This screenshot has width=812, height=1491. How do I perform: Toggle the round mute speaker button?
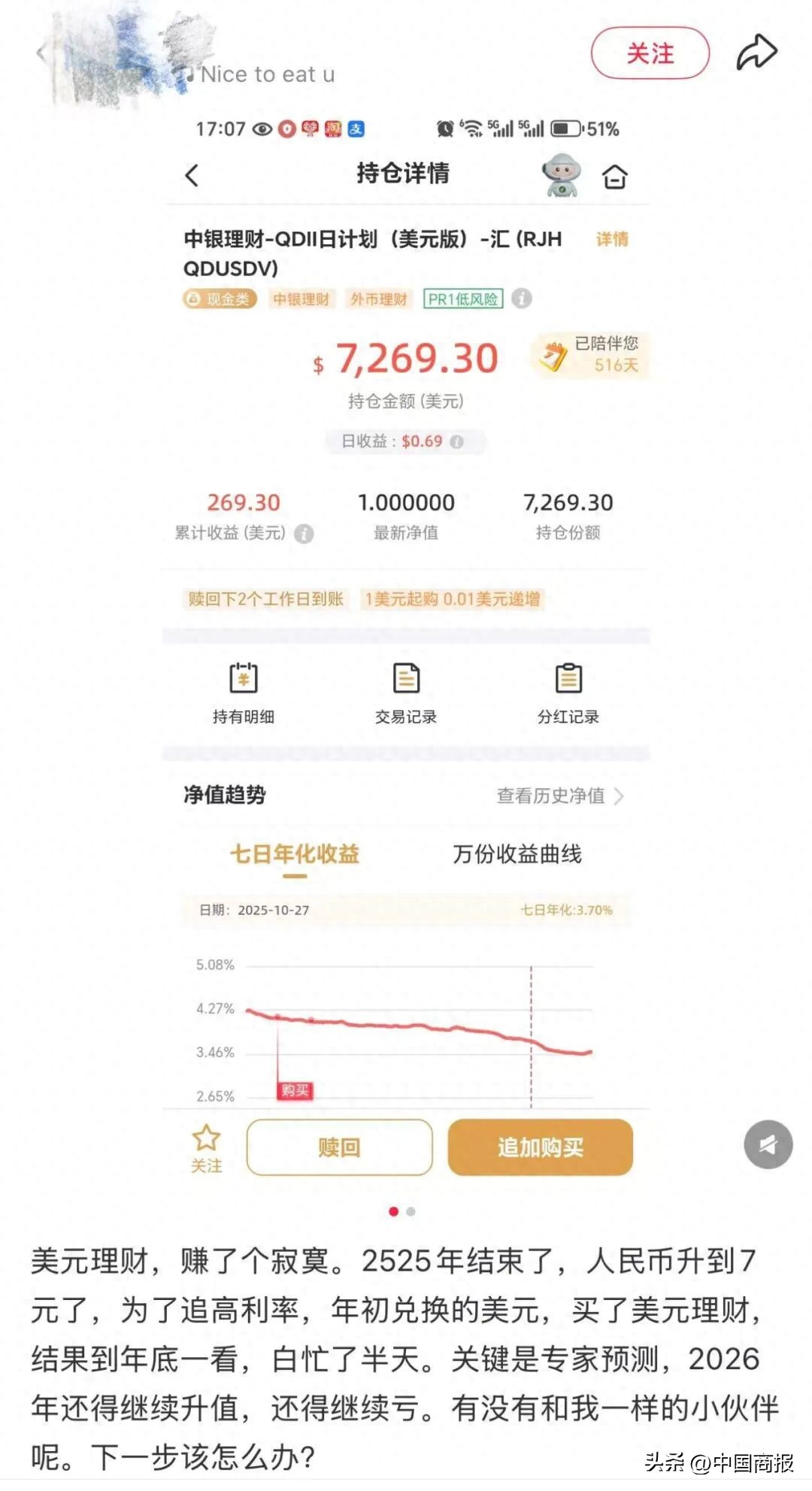click(x=768, y=1144)
